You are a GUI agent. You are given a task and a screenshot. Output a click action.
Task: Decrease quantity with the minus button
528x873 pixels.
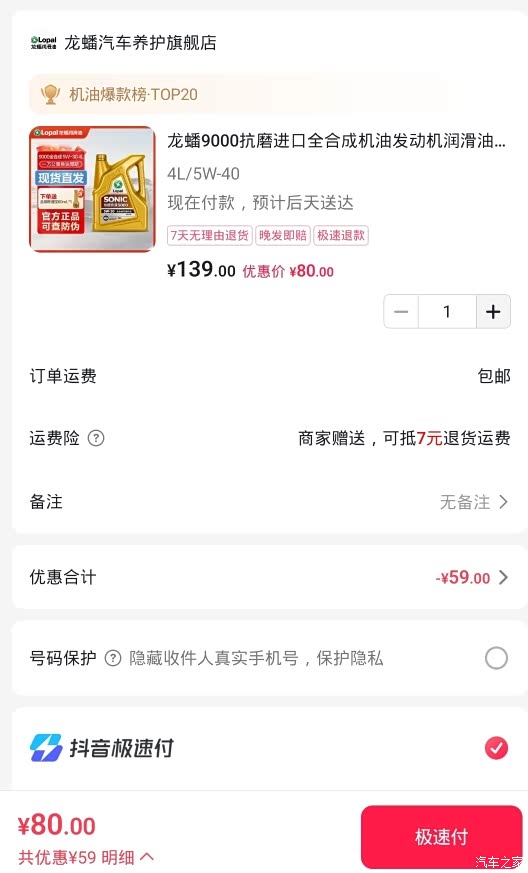click(x=401, y=312)
